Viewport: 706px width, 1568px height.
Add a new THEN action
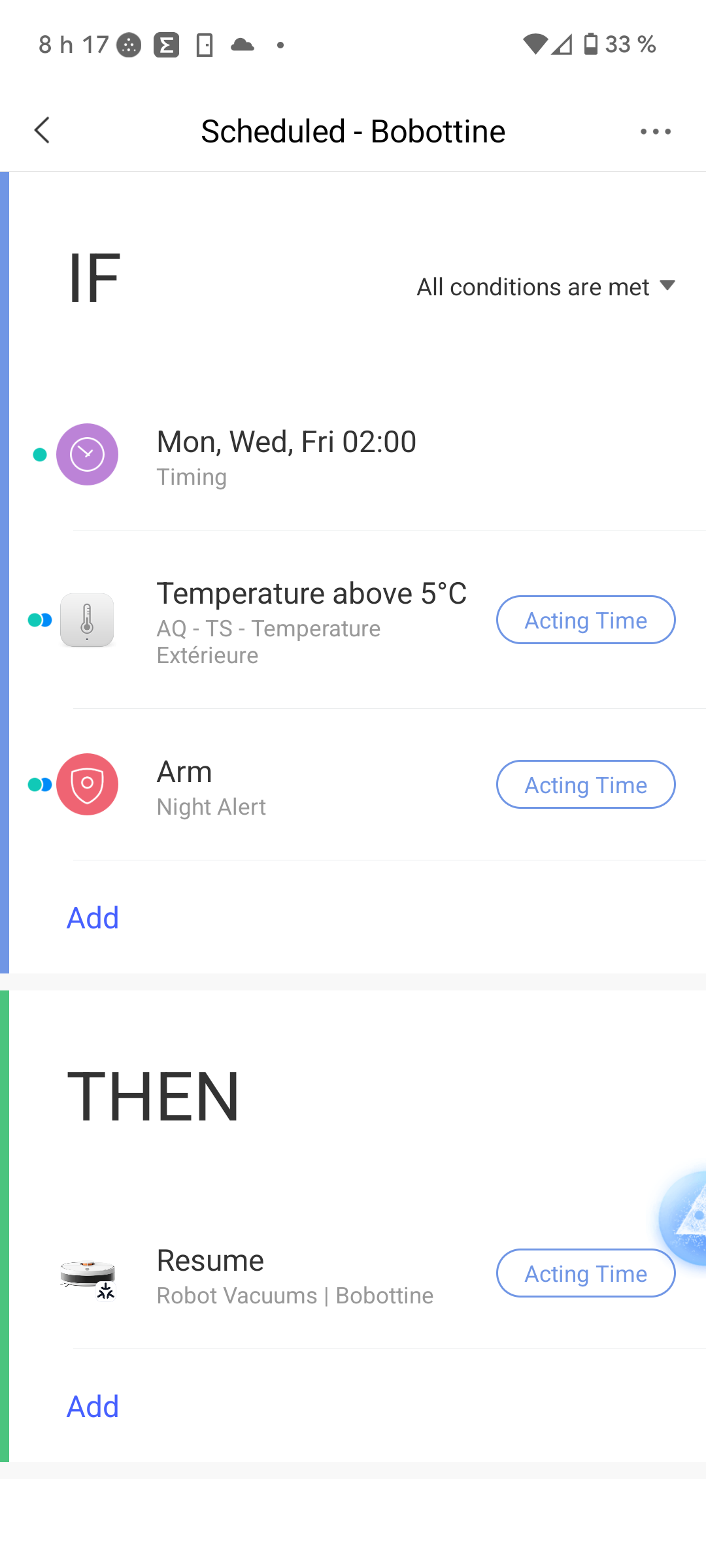93,1407
